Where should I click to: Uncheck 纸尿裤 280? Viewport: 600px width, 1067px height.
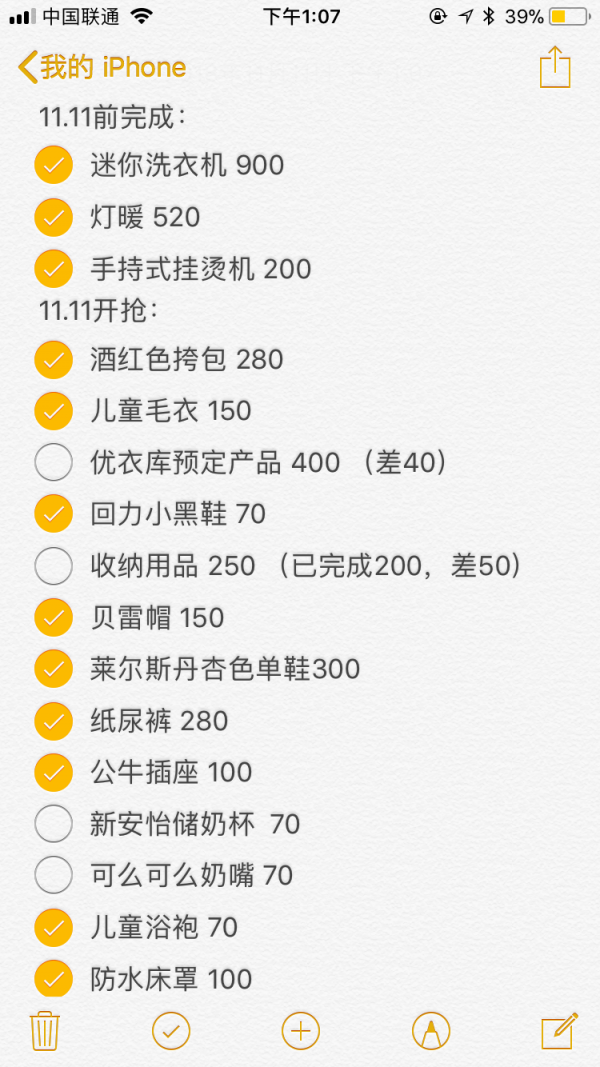[x=54, y=721]
